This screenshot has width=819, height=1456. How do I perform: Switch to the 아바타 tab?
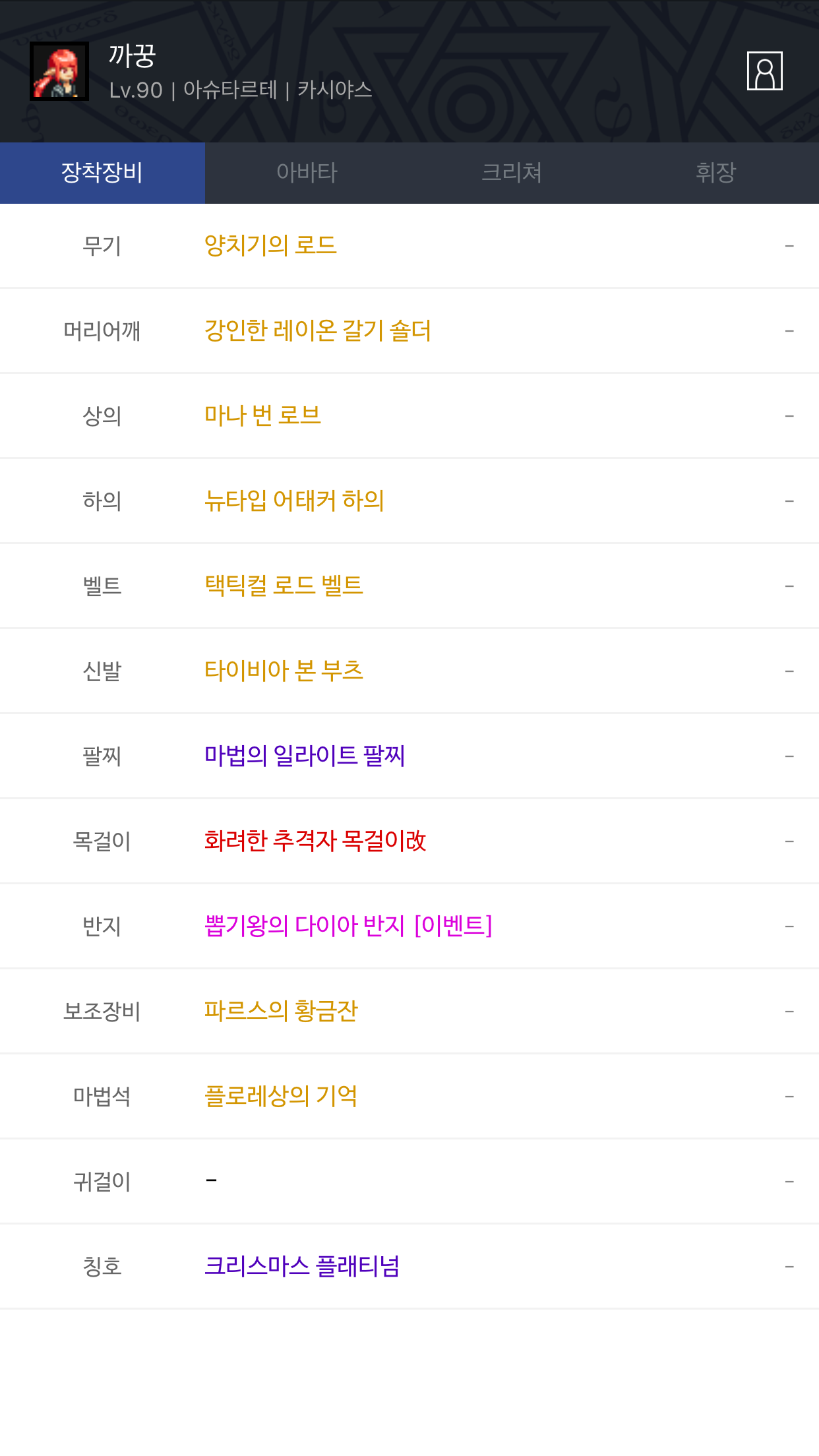click(x=307, y=173)
